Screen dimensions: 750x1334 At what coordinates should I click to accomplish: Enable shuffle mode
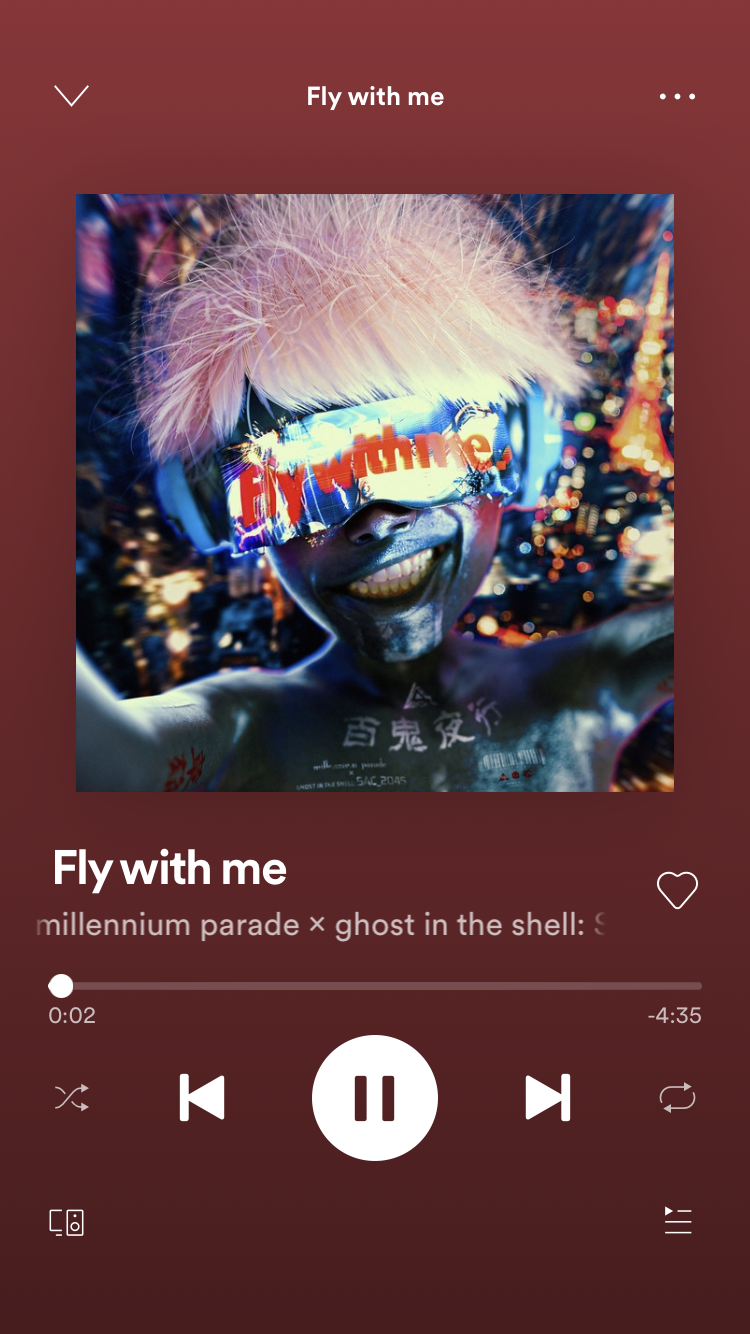click(x=71, y=1098)
